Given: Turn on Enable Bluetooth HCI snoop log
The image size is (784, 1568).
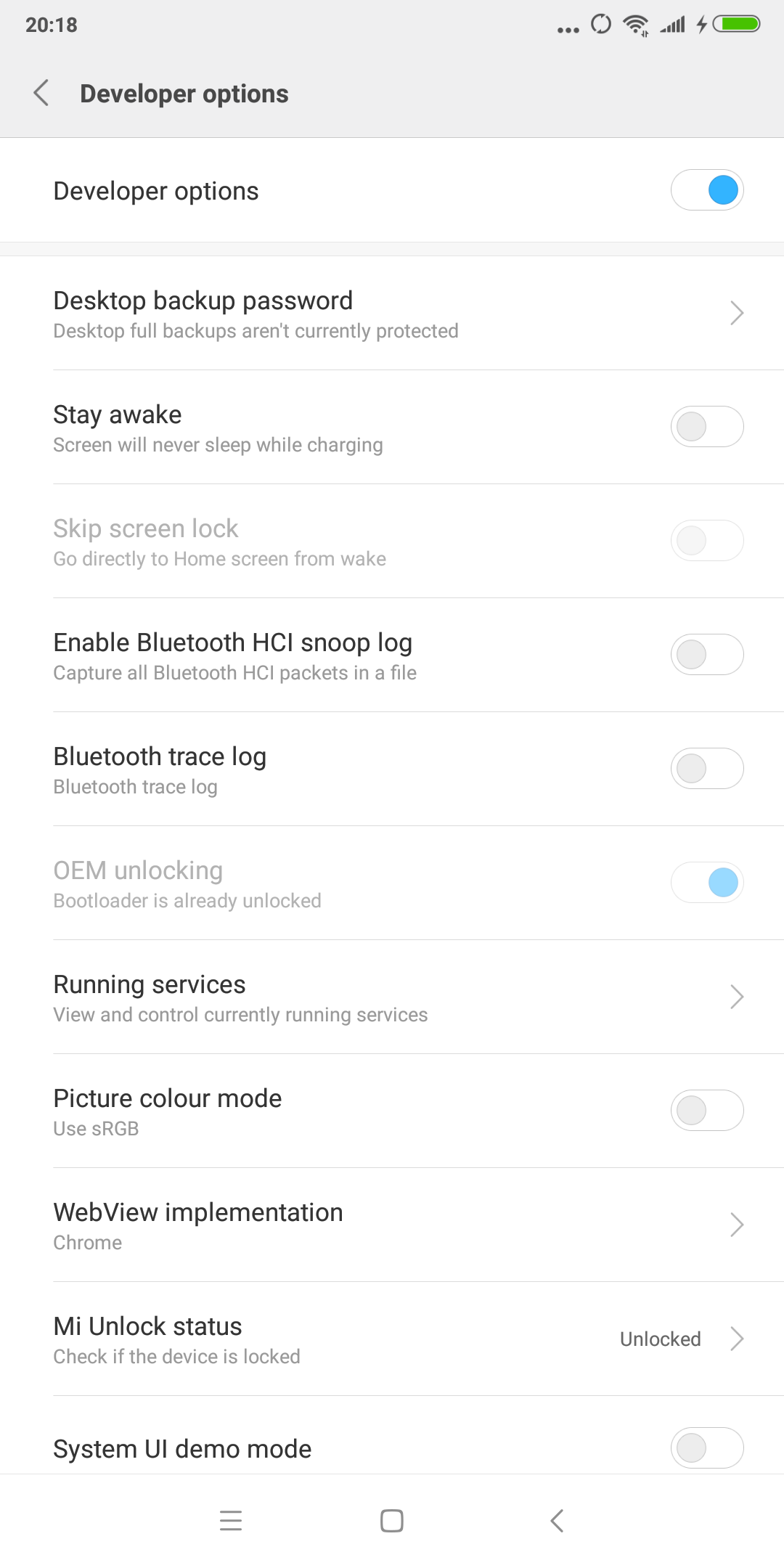Looking at the screenshot, I should click(x=707, y=655).
